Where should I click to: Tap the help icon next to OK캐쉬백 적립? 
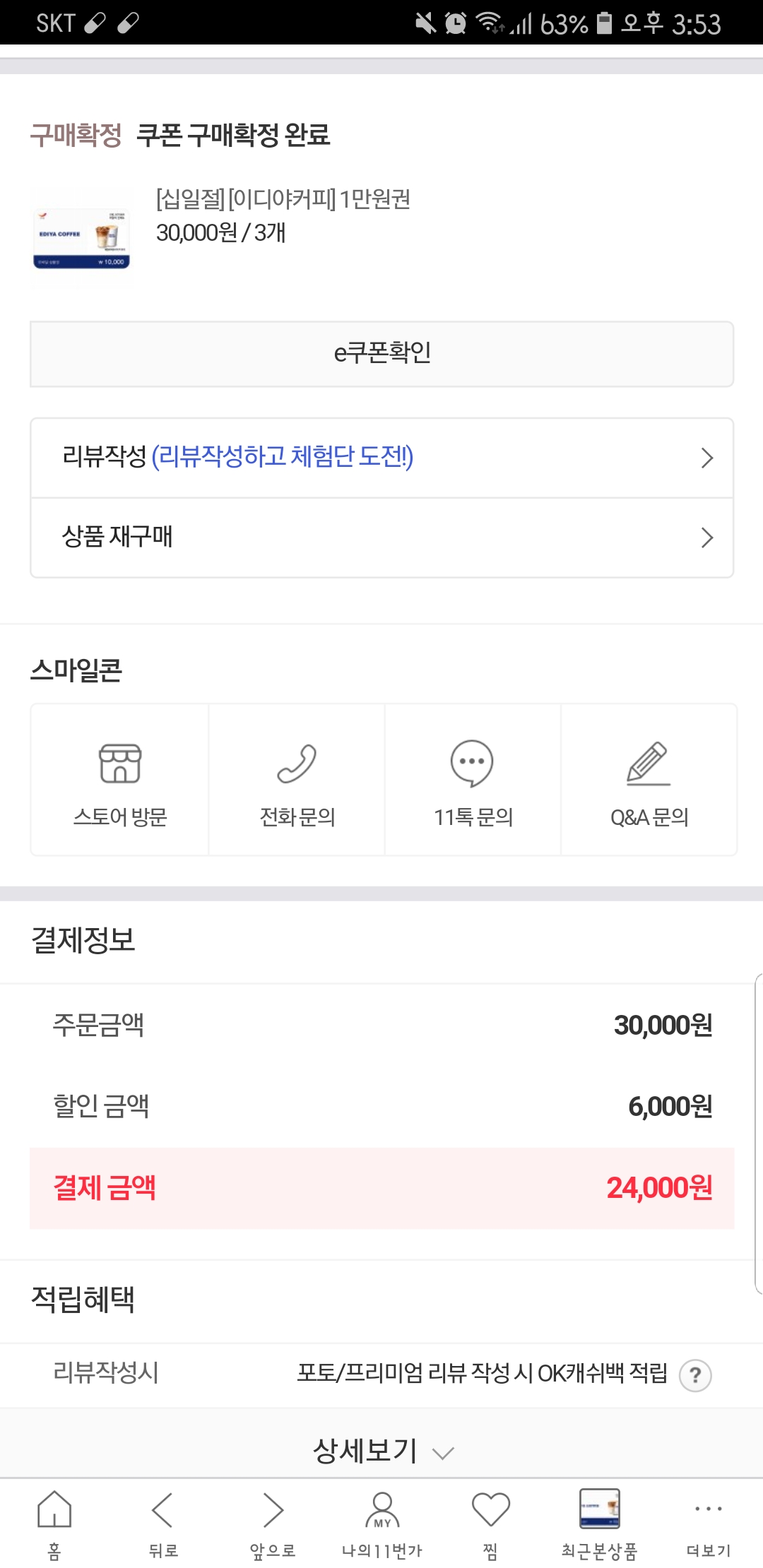695,1375
